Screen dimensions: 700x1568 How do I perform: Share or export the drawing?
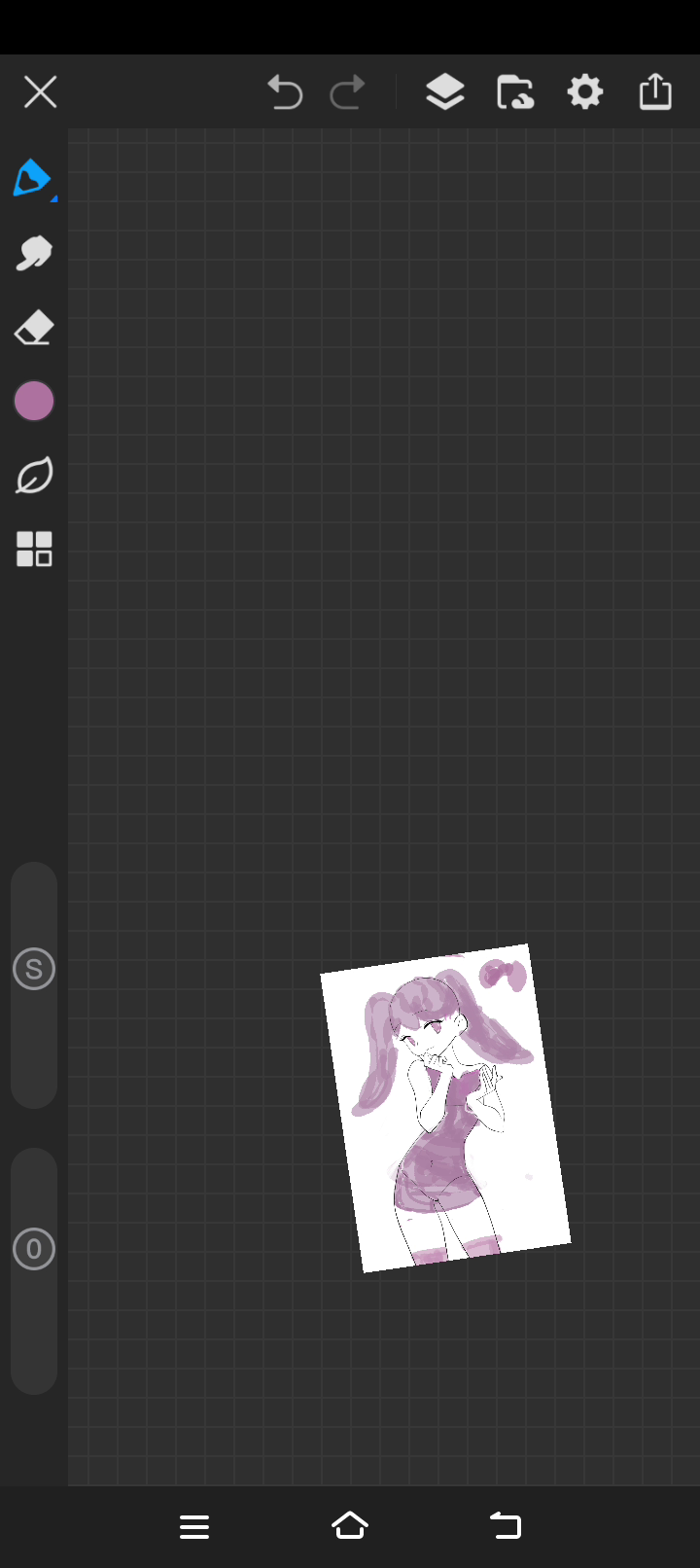(x=655, y=92)
